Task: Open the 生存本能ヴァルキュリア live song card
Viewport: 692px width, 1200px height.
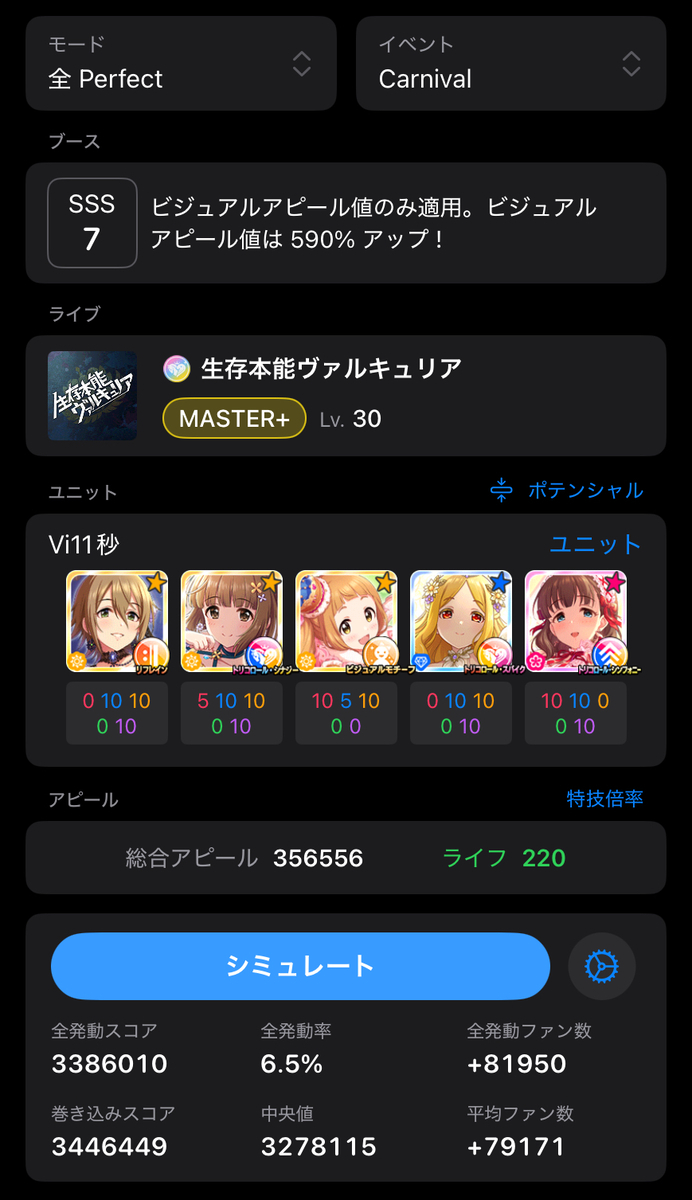Action: point(345,396)
